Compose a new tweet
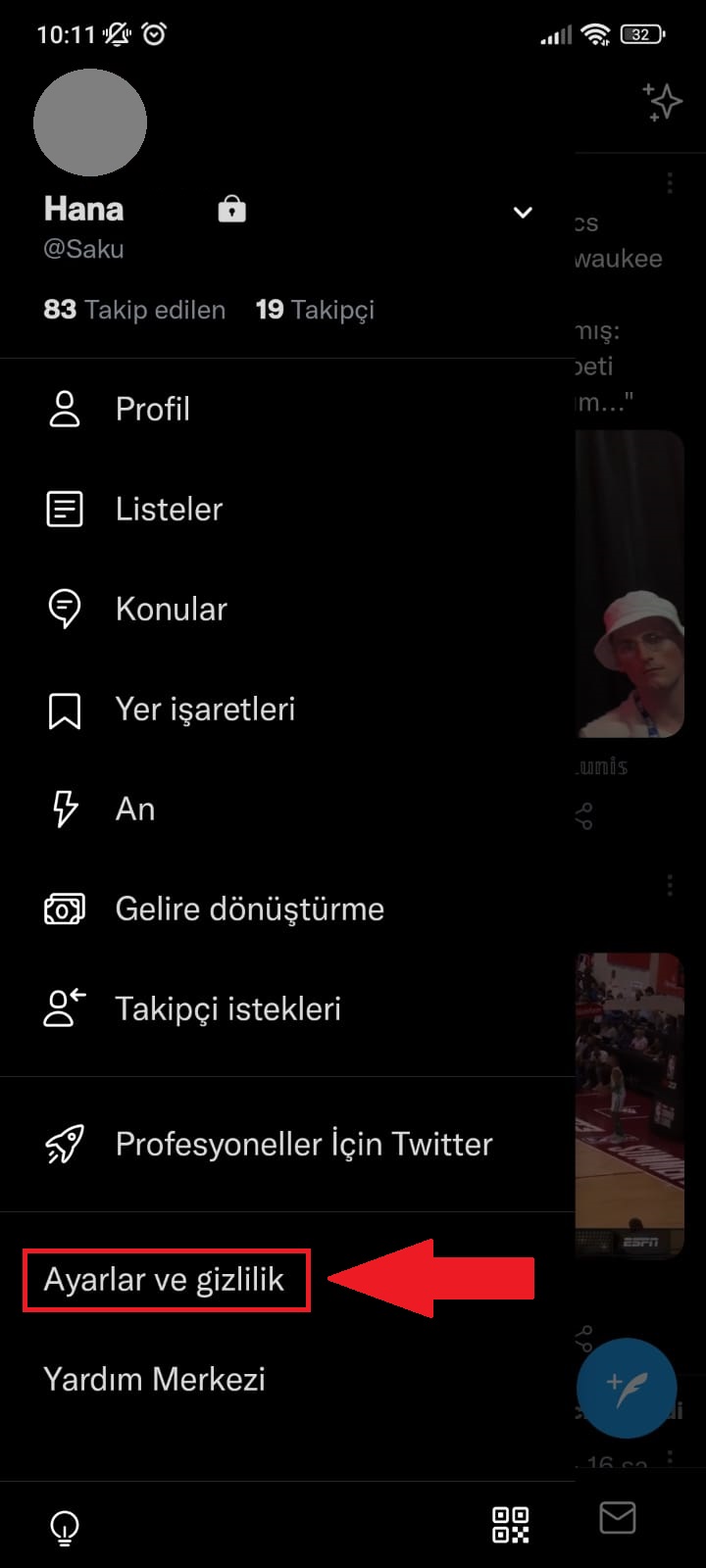 (x=627, y=1388)
